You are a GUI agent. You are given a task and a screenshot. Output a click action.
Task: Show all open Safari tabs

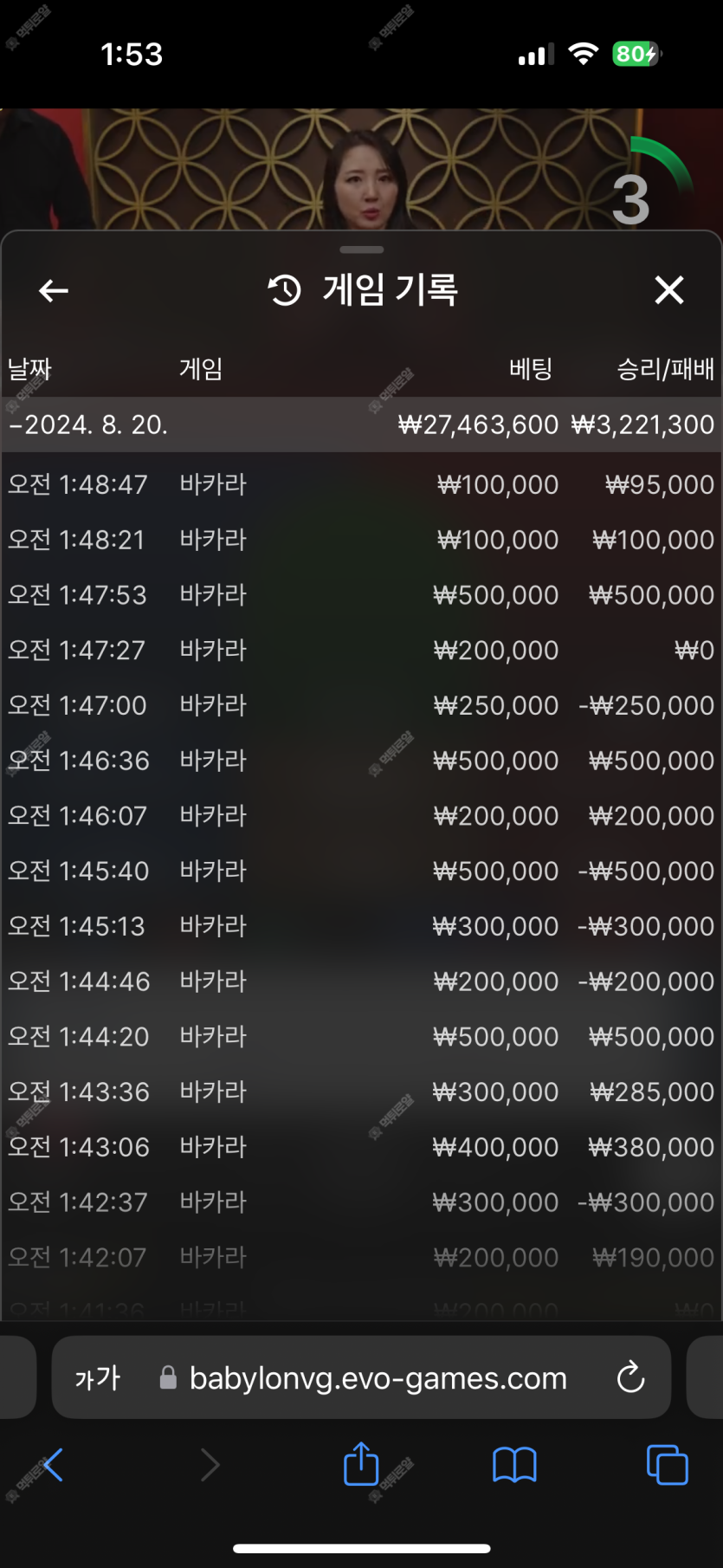pos(668,1465)
